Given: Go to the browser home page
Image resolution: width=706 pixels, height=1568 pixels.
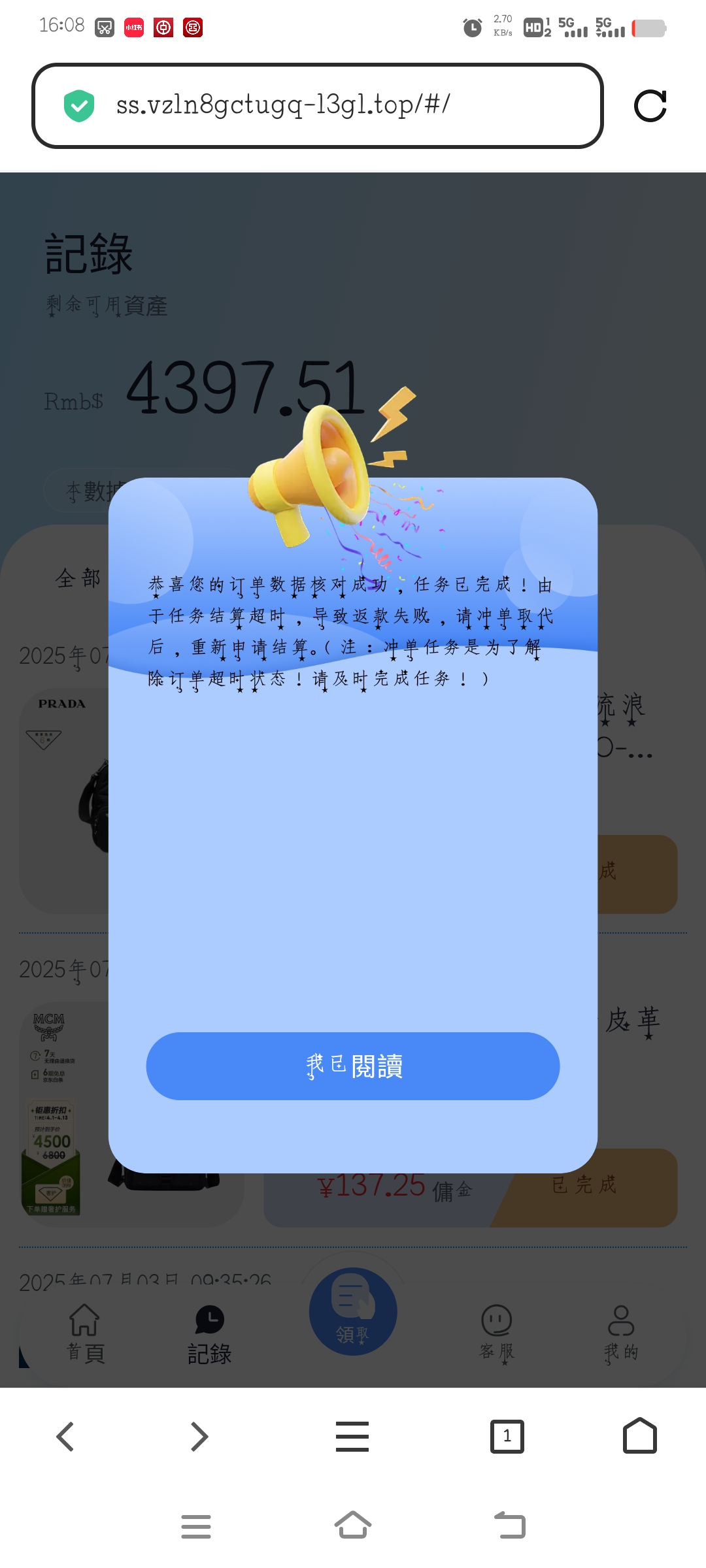Looking at the screenshot, I should click(639, 1436).
